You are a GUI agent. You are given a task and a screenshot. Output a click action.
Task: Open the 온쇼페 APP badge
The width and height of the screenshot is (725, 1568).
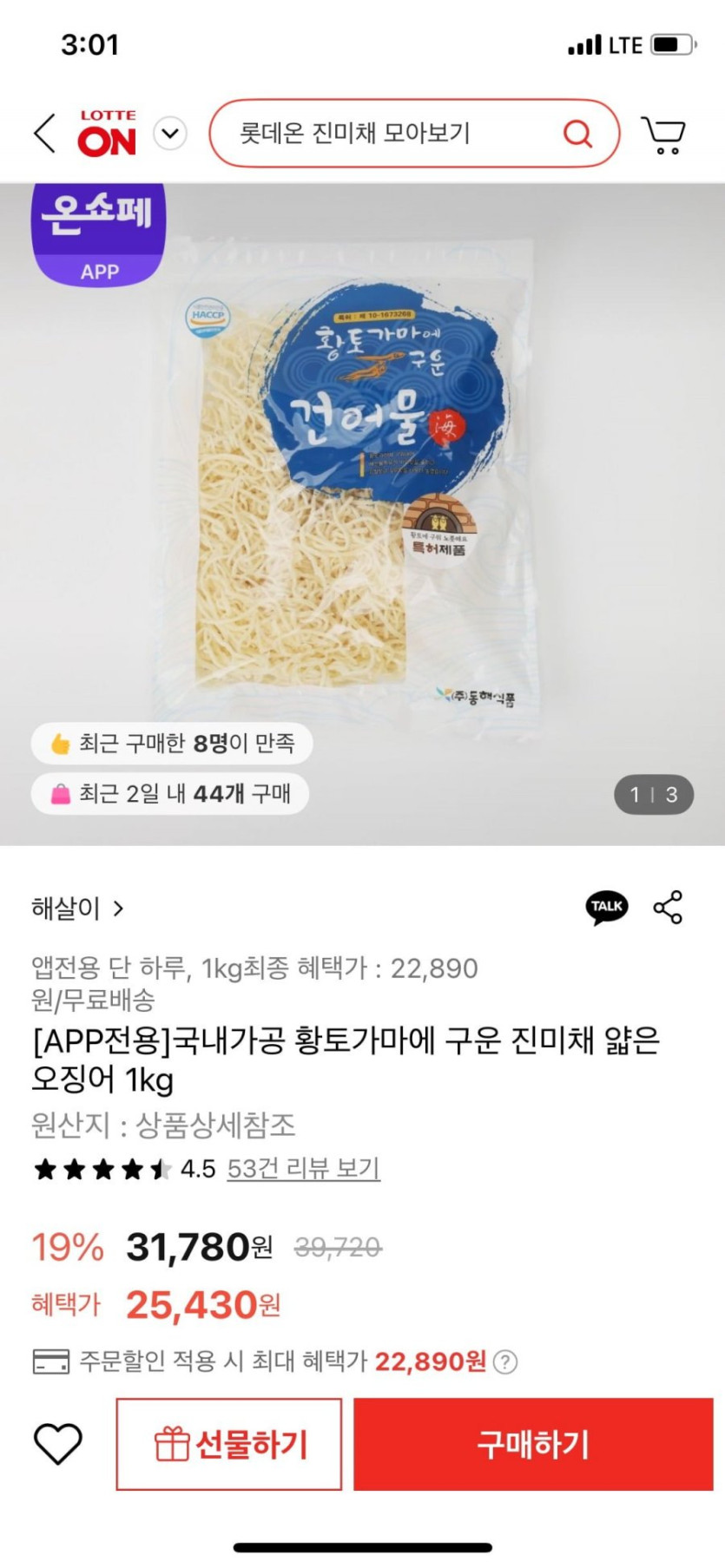pos(99,234)
